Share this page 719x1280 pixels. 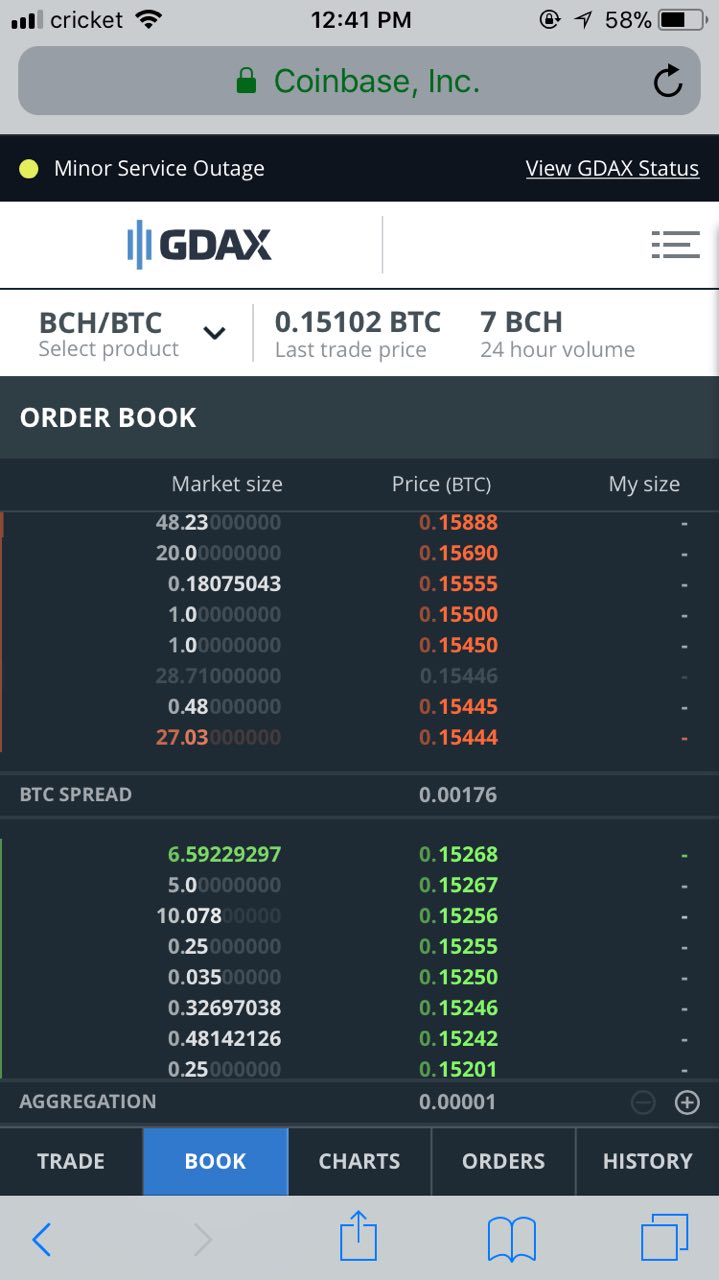pyautogui.click(x=358, y=1238)
